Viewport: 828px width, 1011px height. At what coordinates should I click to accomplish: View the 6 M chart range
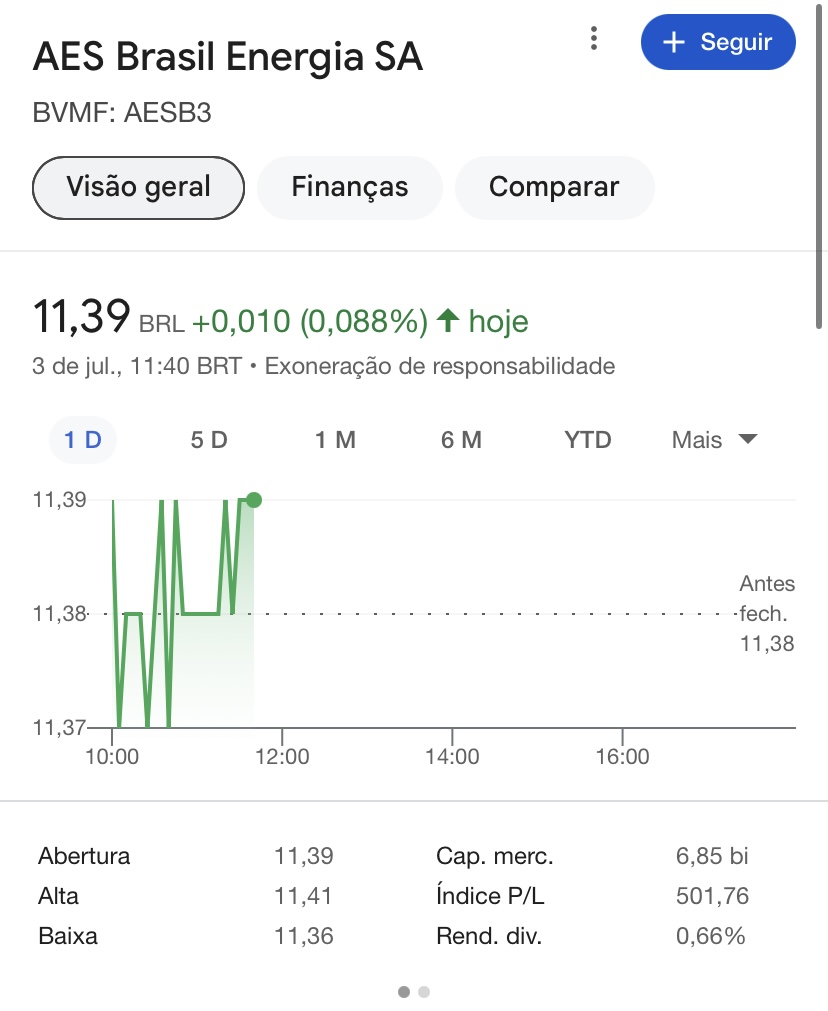click(461, 440)
